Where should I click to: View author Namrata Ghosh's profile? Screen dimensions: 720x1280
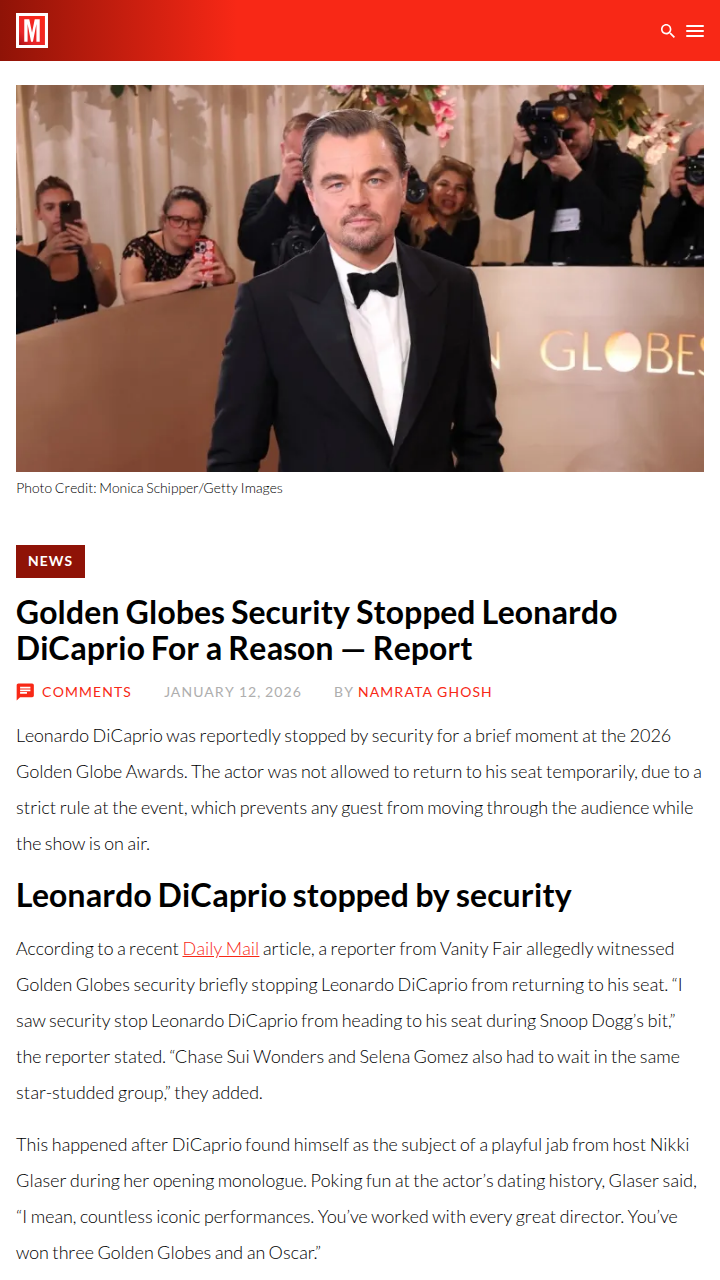coord(424,692)
